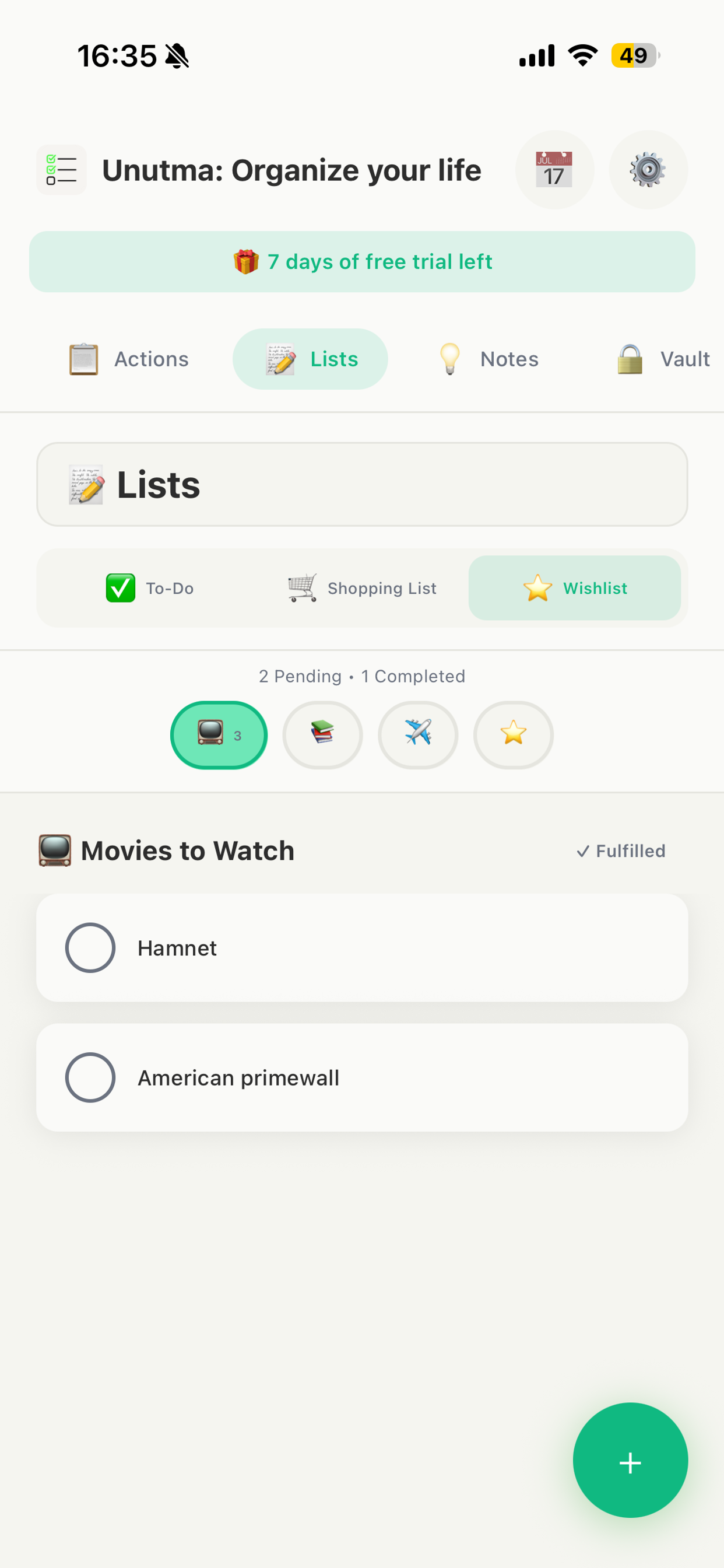Screen dimensions: 724x1568
Task: Click the 7 days free trial banner
Action: pyautogui.click(x=362, y=262)
